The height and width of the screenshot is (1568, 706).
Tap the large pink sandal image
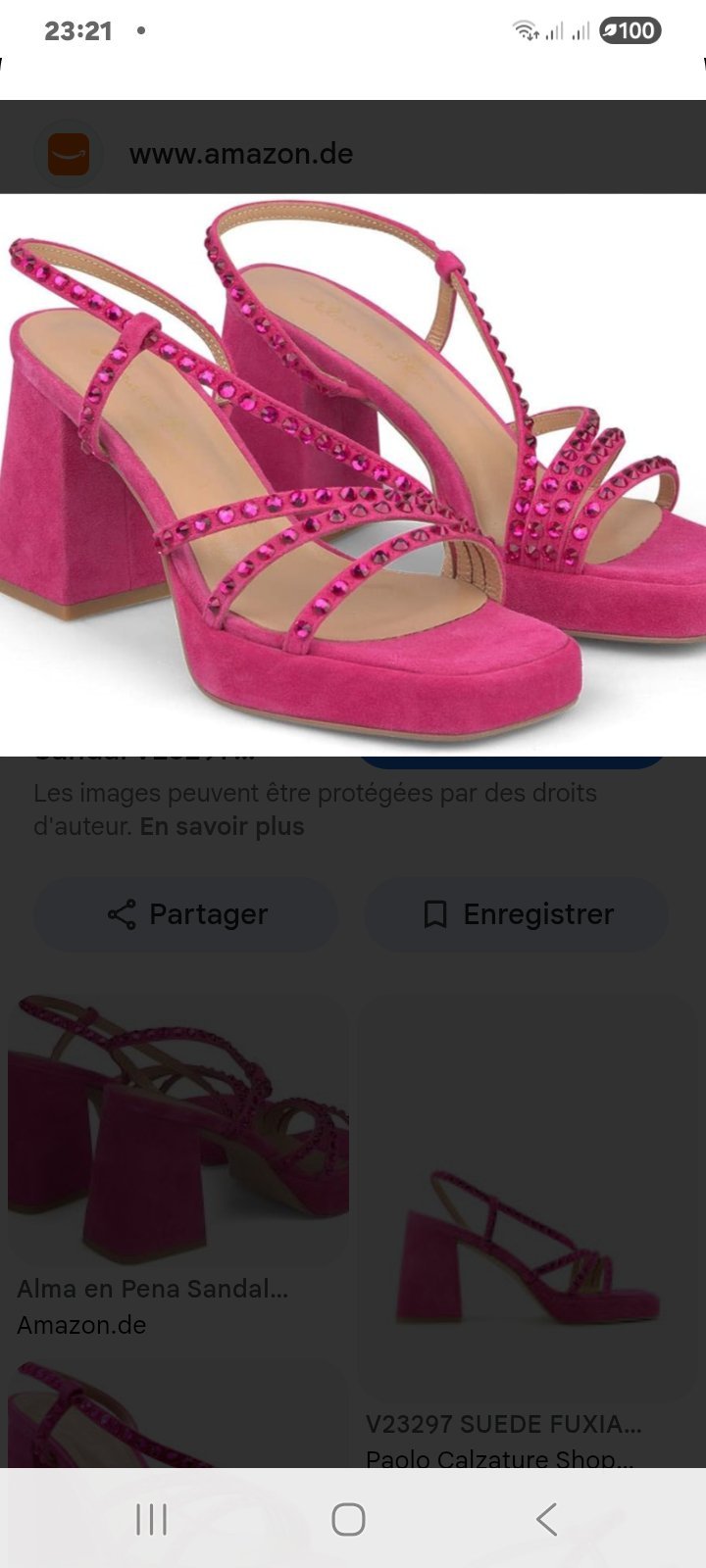tap(353, 474)
